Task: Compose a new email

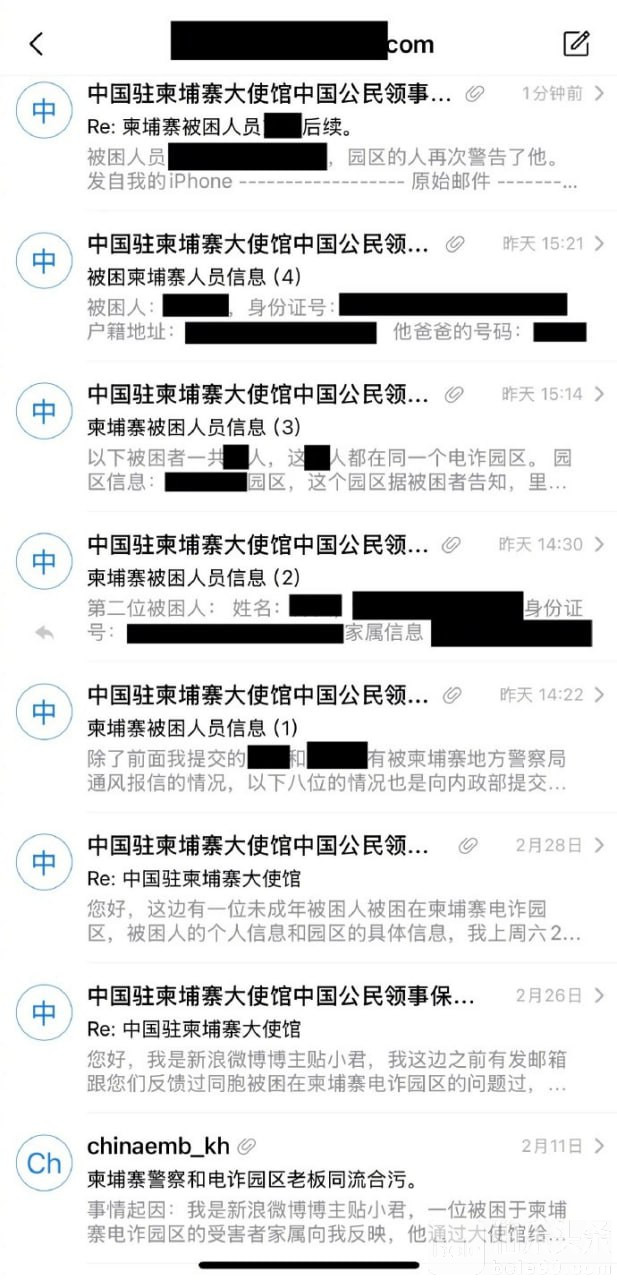Action: click(576, 43)
